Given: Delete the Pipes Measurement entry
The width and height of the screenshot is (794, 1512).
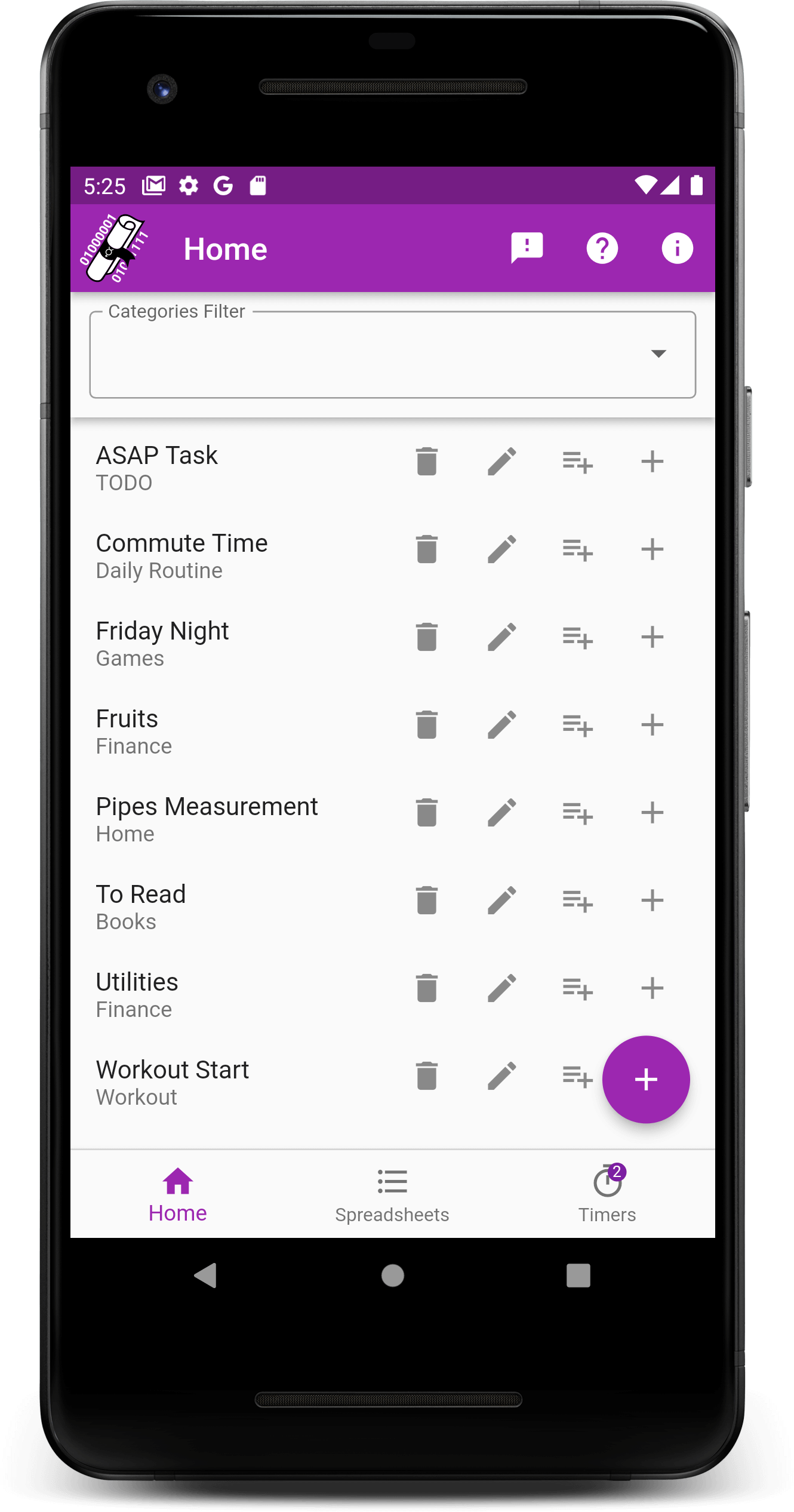Looking at the screenshot, I should [427, 813].
